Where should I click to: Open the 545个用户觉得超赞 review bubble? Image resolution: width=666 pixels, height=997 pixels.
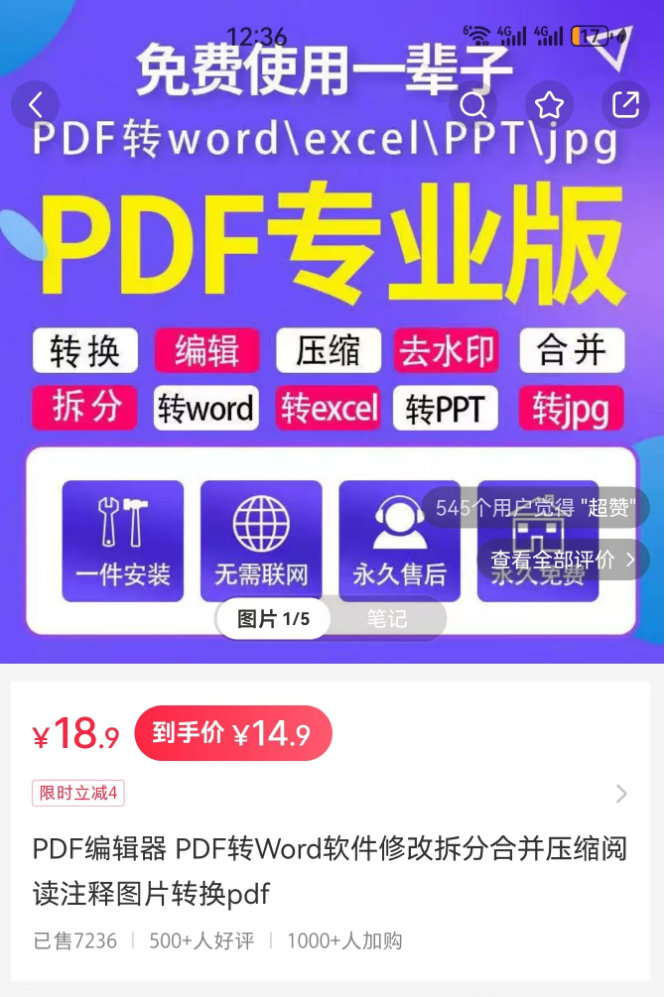coord(536,508)
